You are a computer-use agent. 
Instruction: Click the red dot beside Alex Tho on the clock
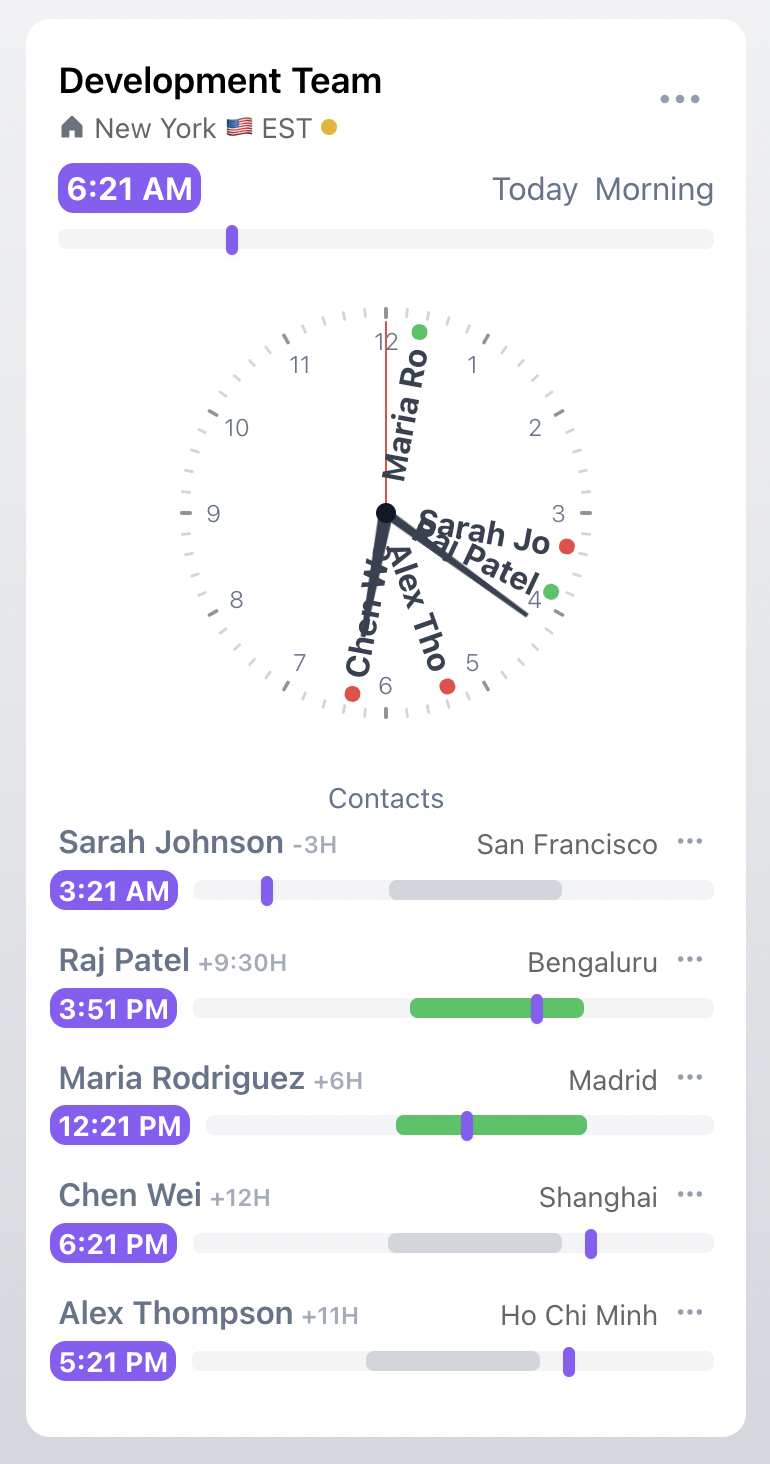pos(446,686)
